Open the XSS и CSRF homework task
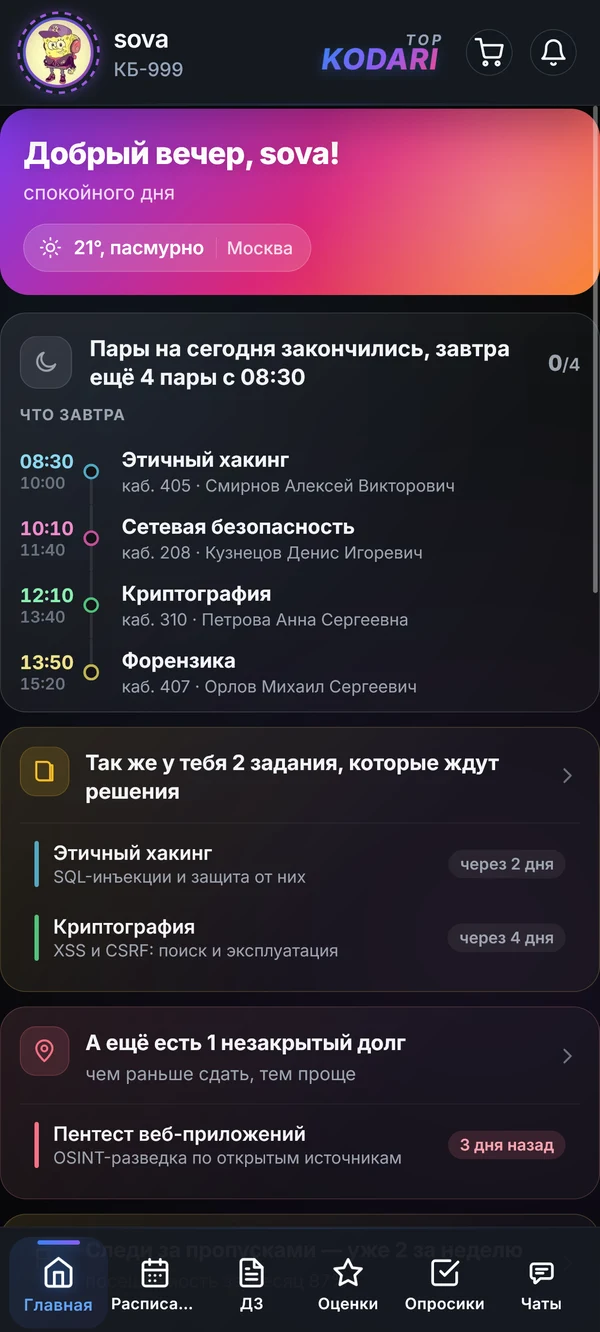The width and height of the screenshot is (600, 1332). pyautogui.click(x=299, y=938)
